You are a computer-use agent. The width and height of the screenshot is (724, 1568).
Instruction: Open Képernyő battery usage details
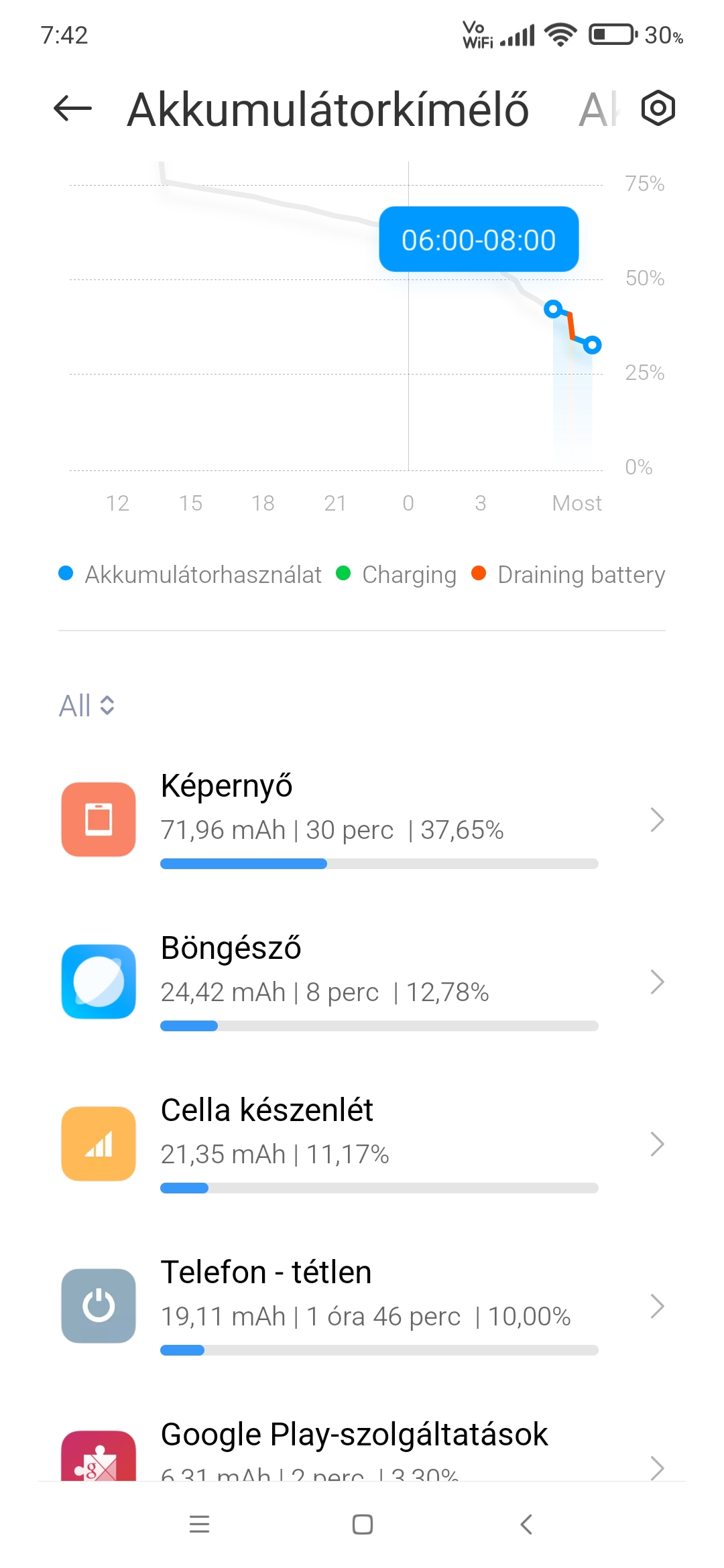[362, 820]
